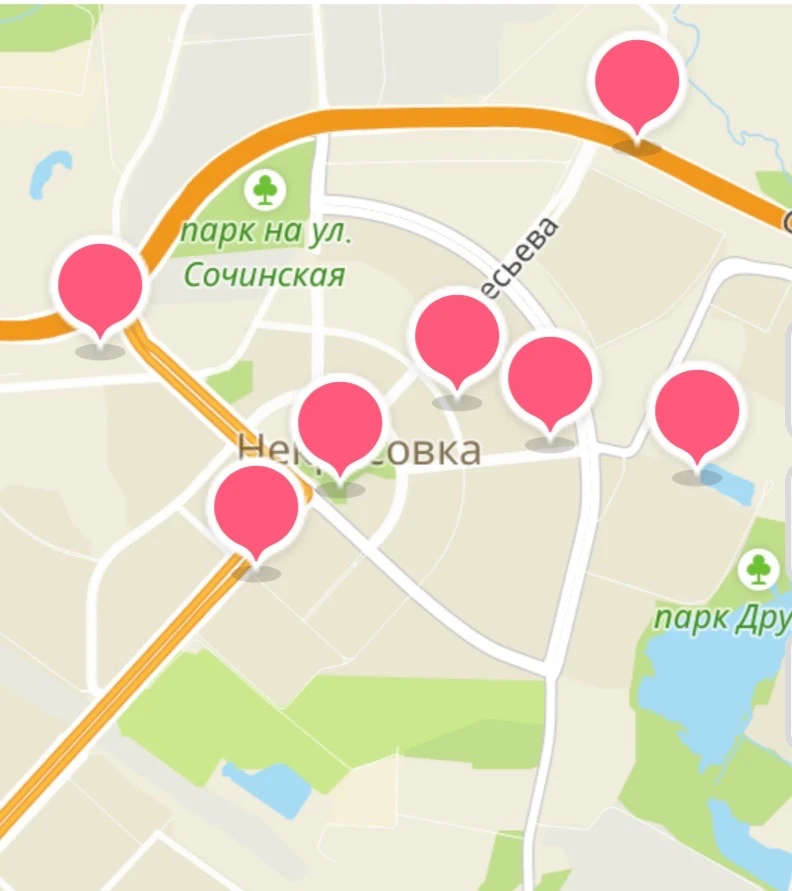Screen dimensions: 792x891
Task: Open the pin on the highway's northeastern stretch
Action: pos(637,82)
